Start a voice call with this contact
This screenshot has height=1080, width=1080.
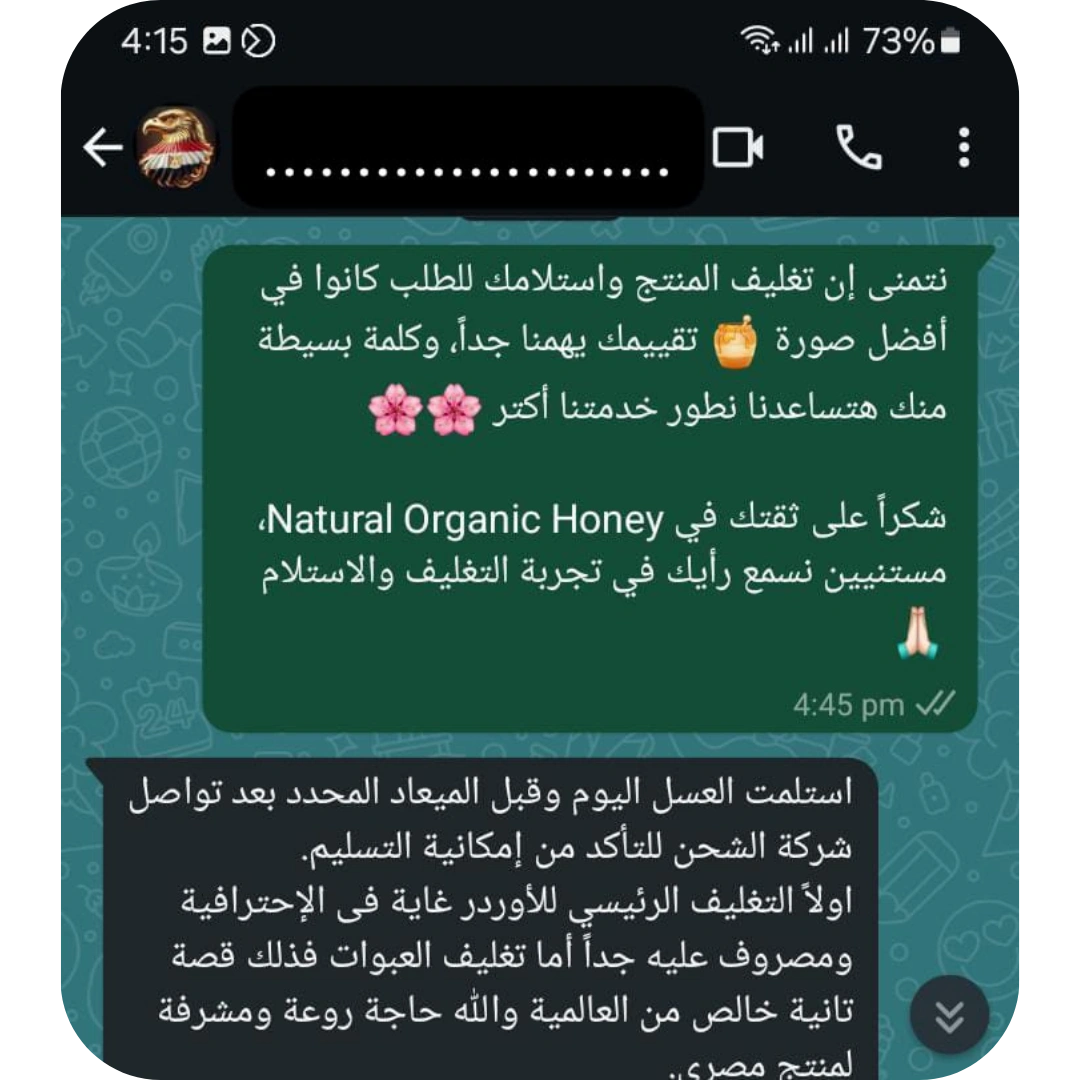[x=858, y=148]
